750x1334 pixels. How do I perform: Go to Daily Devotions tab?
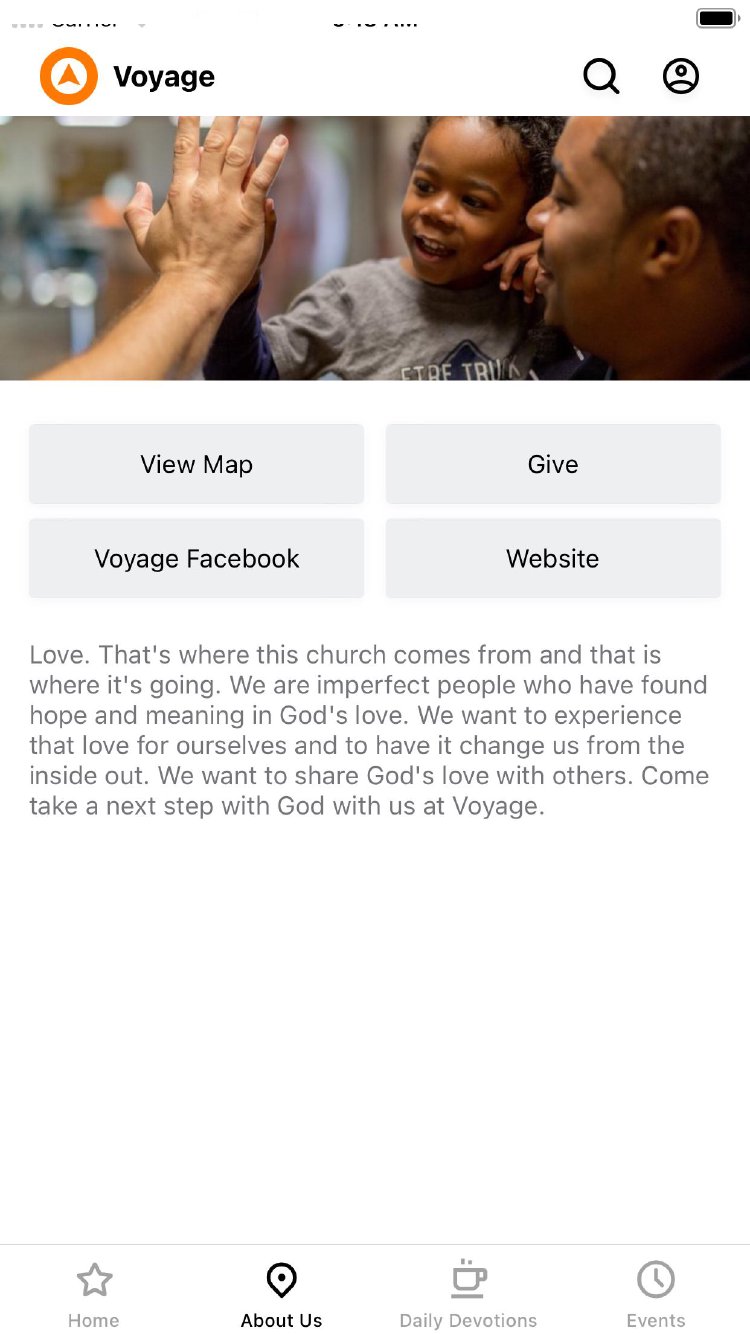point(468,1294)
